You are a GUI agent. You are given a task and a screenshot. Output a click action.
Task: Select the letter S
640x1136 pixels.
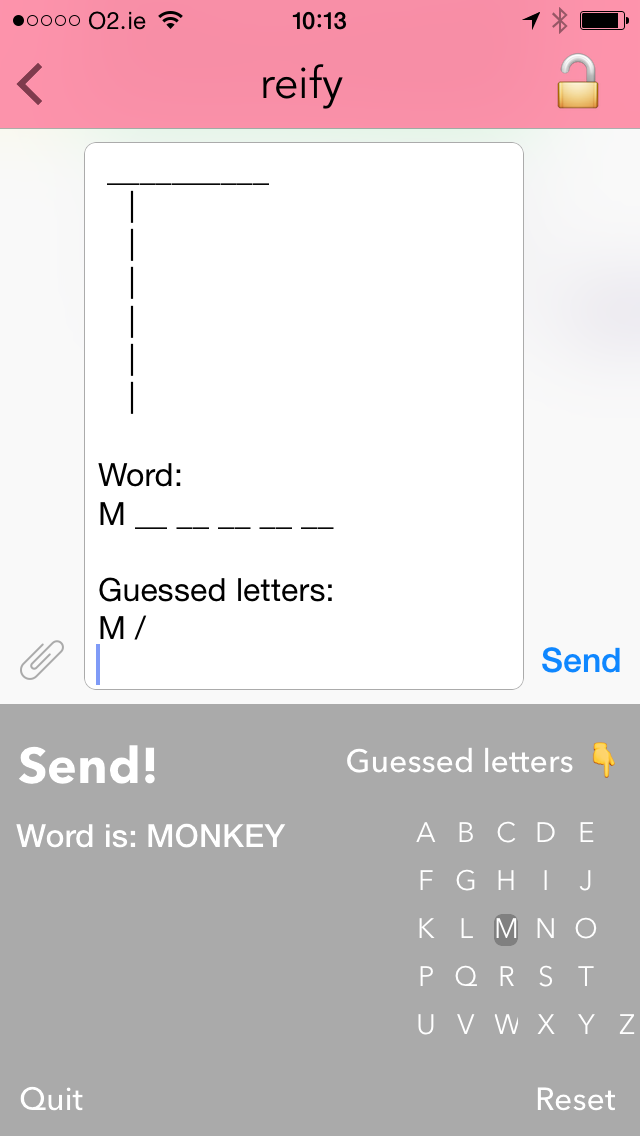click(546, 977)
